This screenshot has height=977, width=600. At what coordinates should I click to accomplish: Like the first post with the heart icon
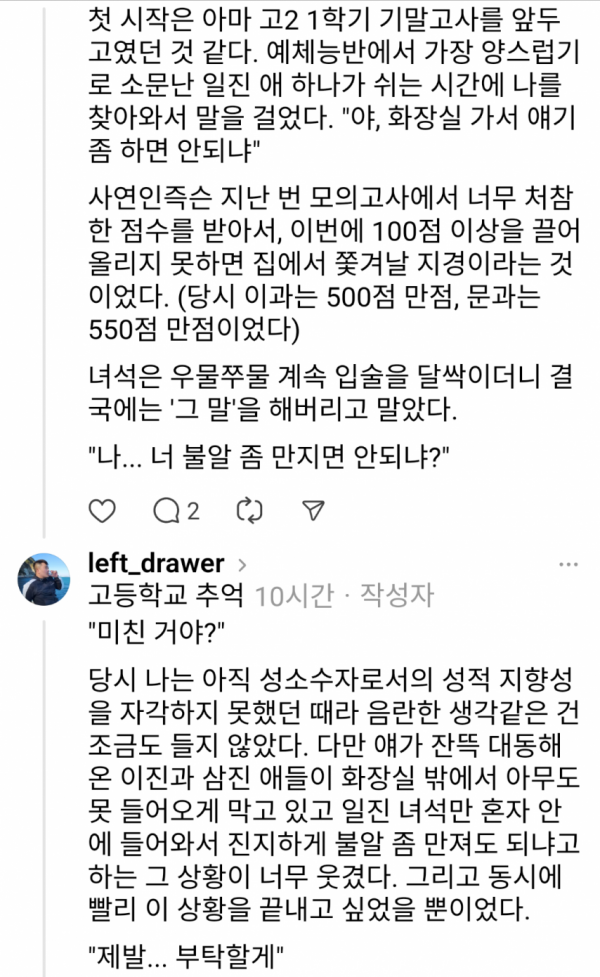tap(102, 511)
